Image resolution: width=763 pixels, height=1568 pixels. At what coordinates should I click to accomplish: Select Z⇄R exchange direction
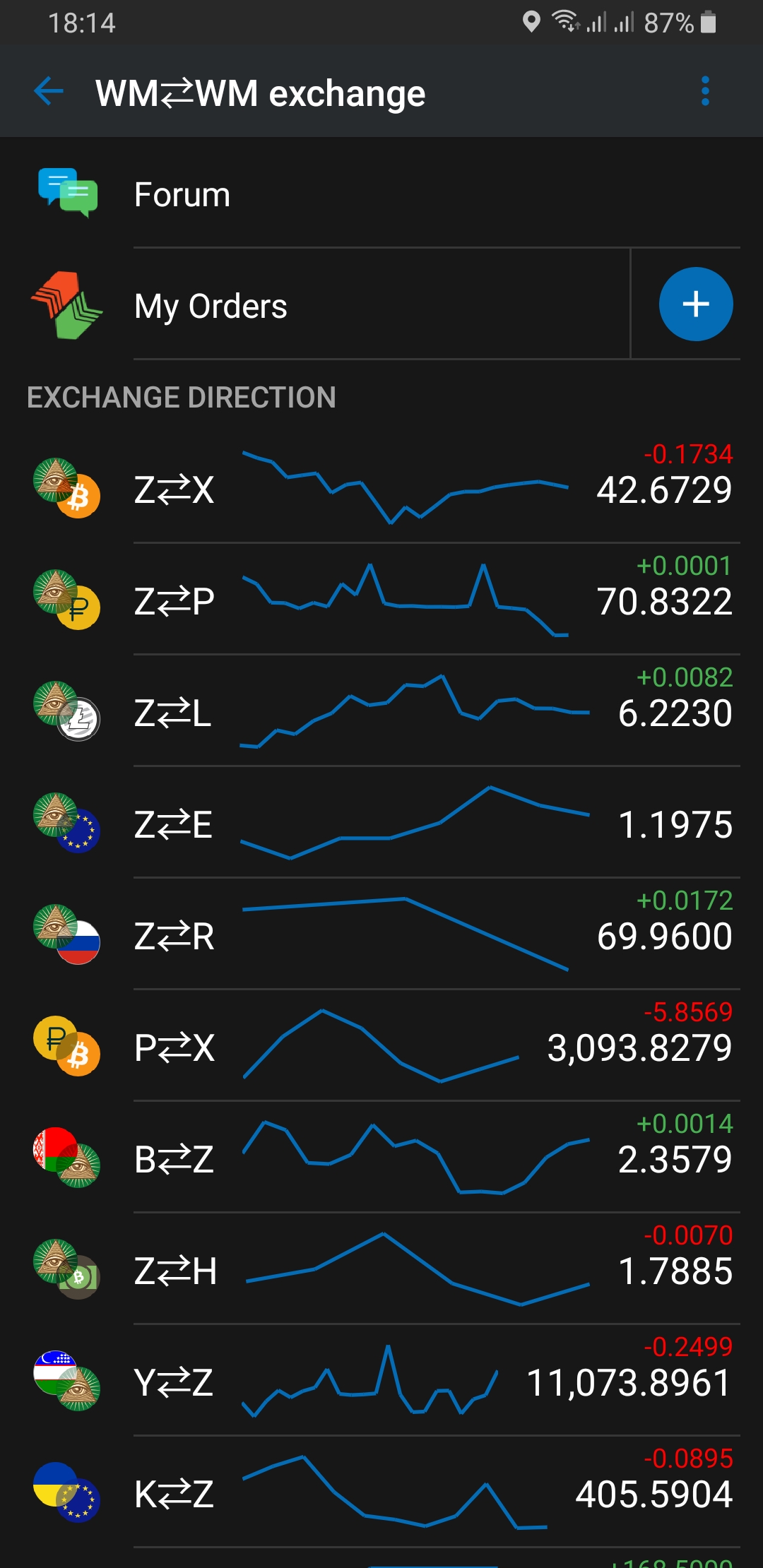click(x=381, y=935)
